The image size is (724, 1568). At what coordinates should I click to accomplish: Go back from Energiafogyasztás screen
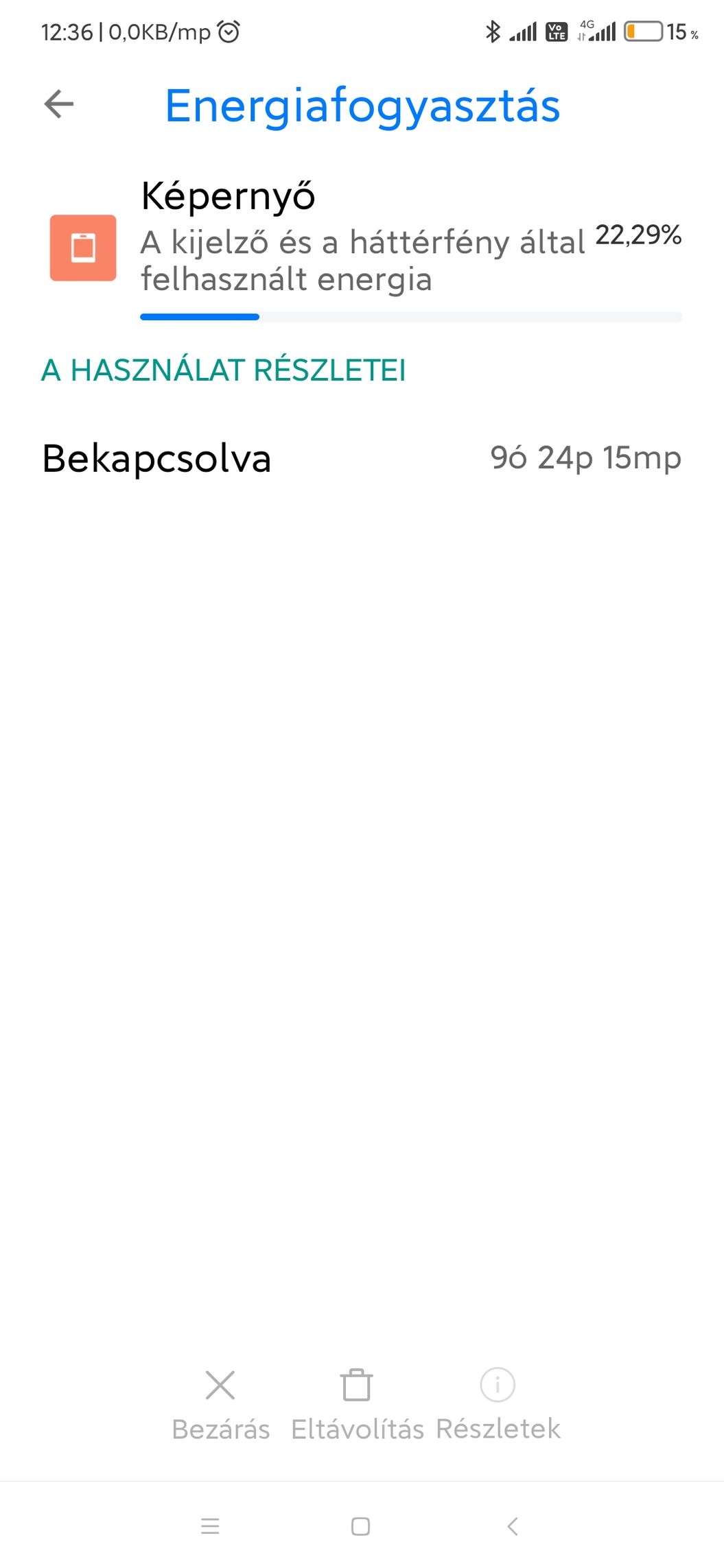click(x=59, y=104)
